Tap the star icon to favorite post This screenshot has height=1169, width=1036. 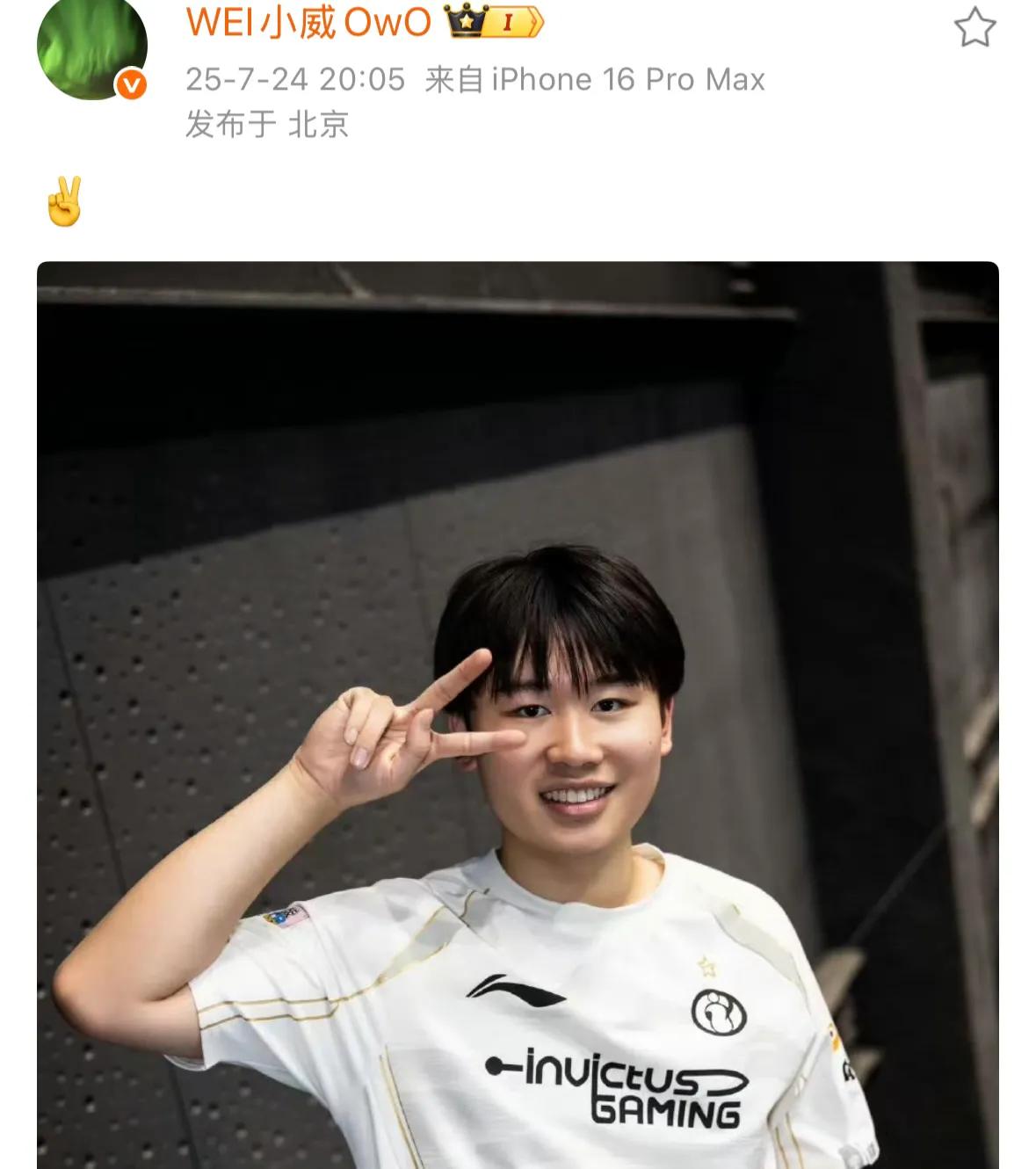point(974,27)
